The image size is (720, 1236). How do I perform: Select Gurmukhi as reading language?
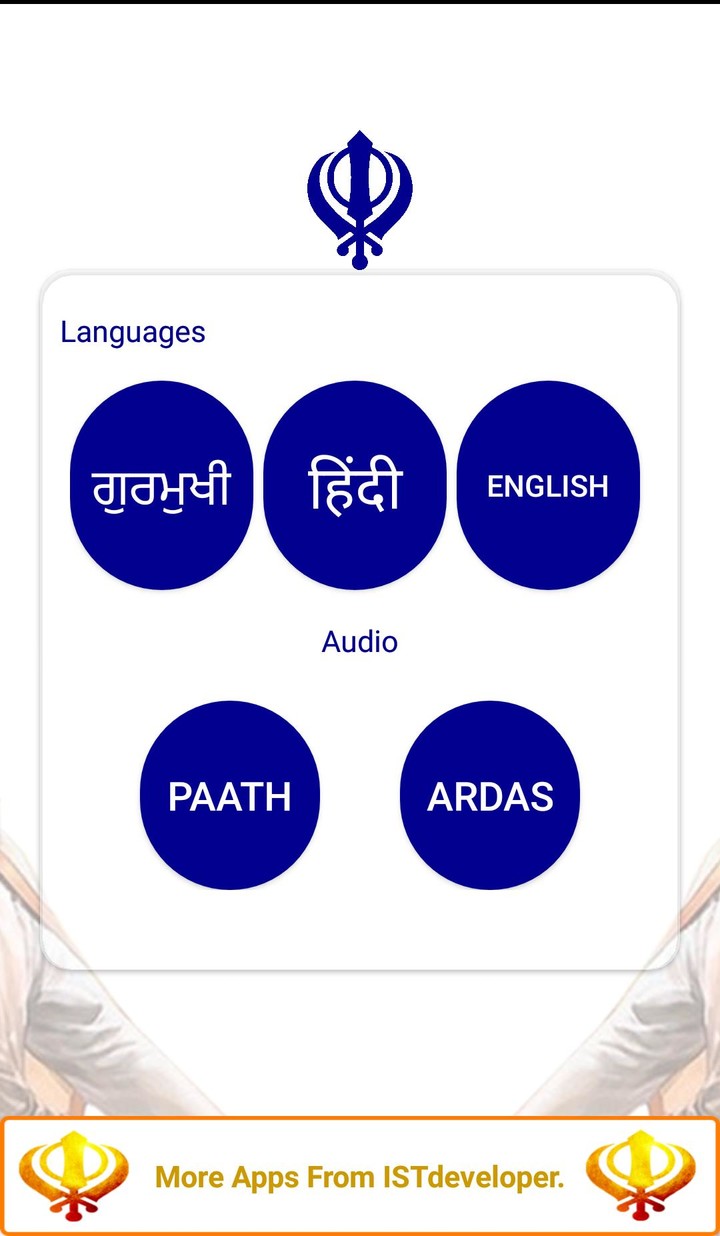(161, 484)
